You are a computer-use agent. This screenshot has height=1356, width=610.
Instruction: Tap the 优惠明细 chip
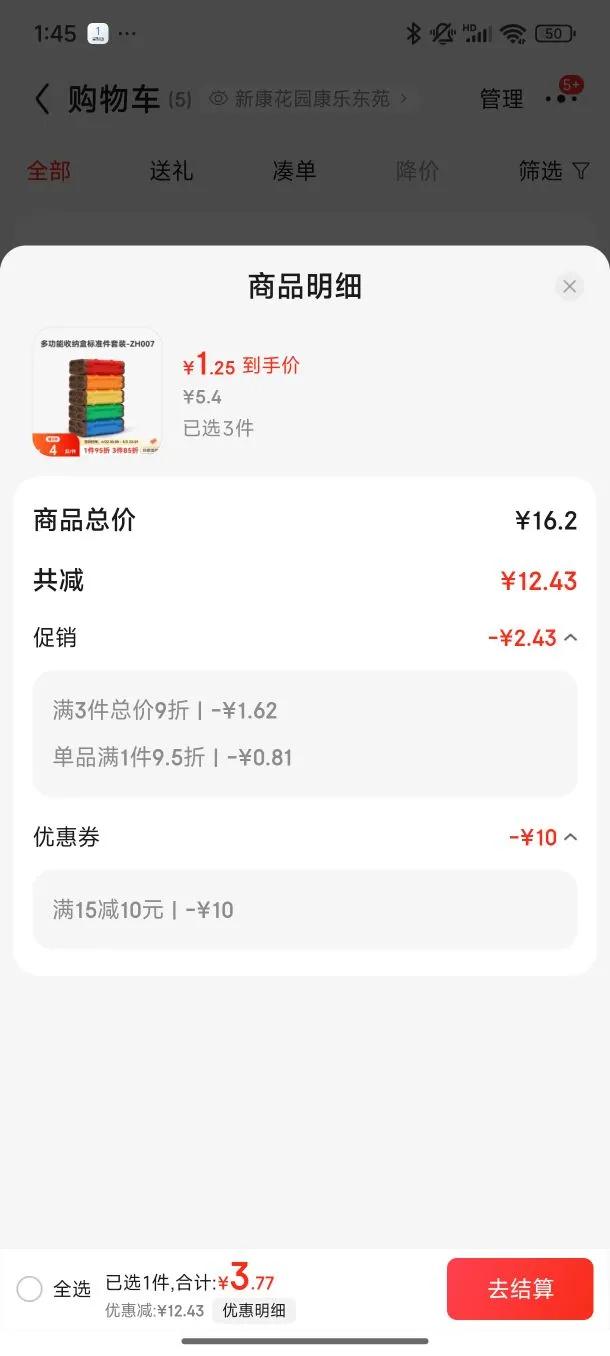pos(254,1311)
